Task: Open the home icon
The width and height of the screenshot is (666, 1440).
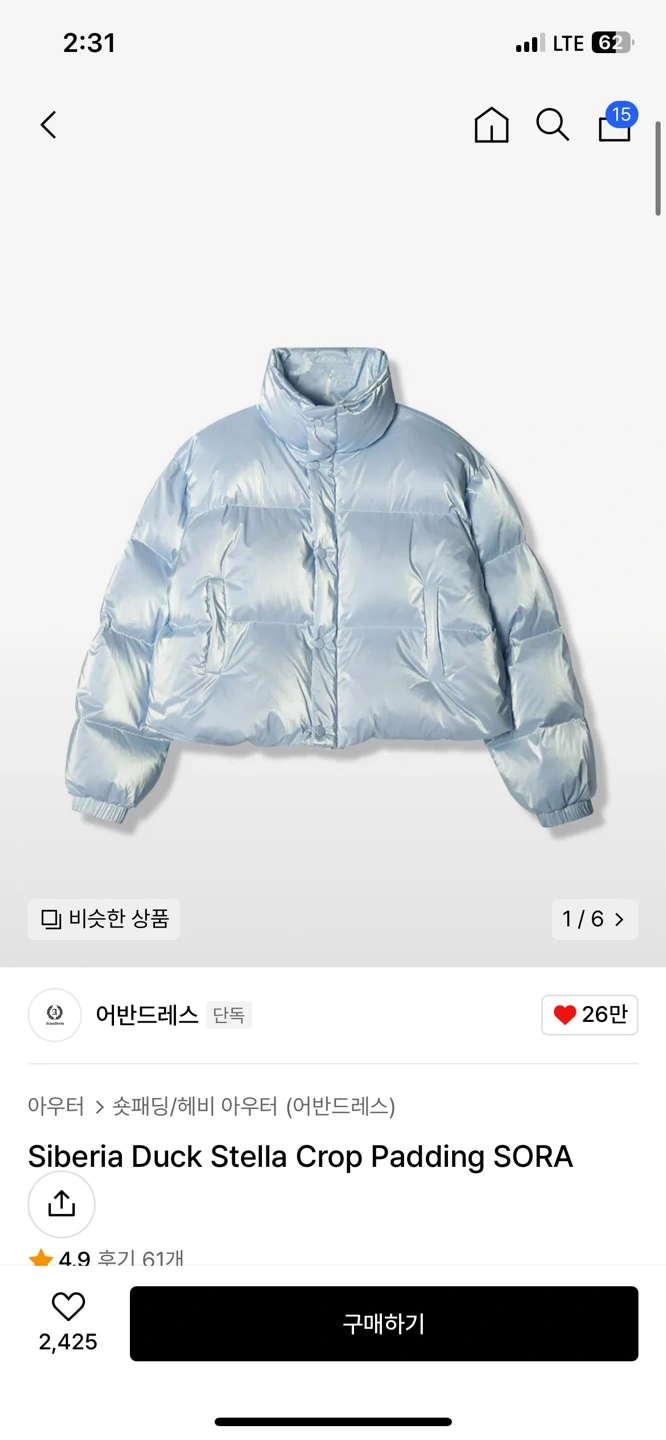Action: (491, 125)
